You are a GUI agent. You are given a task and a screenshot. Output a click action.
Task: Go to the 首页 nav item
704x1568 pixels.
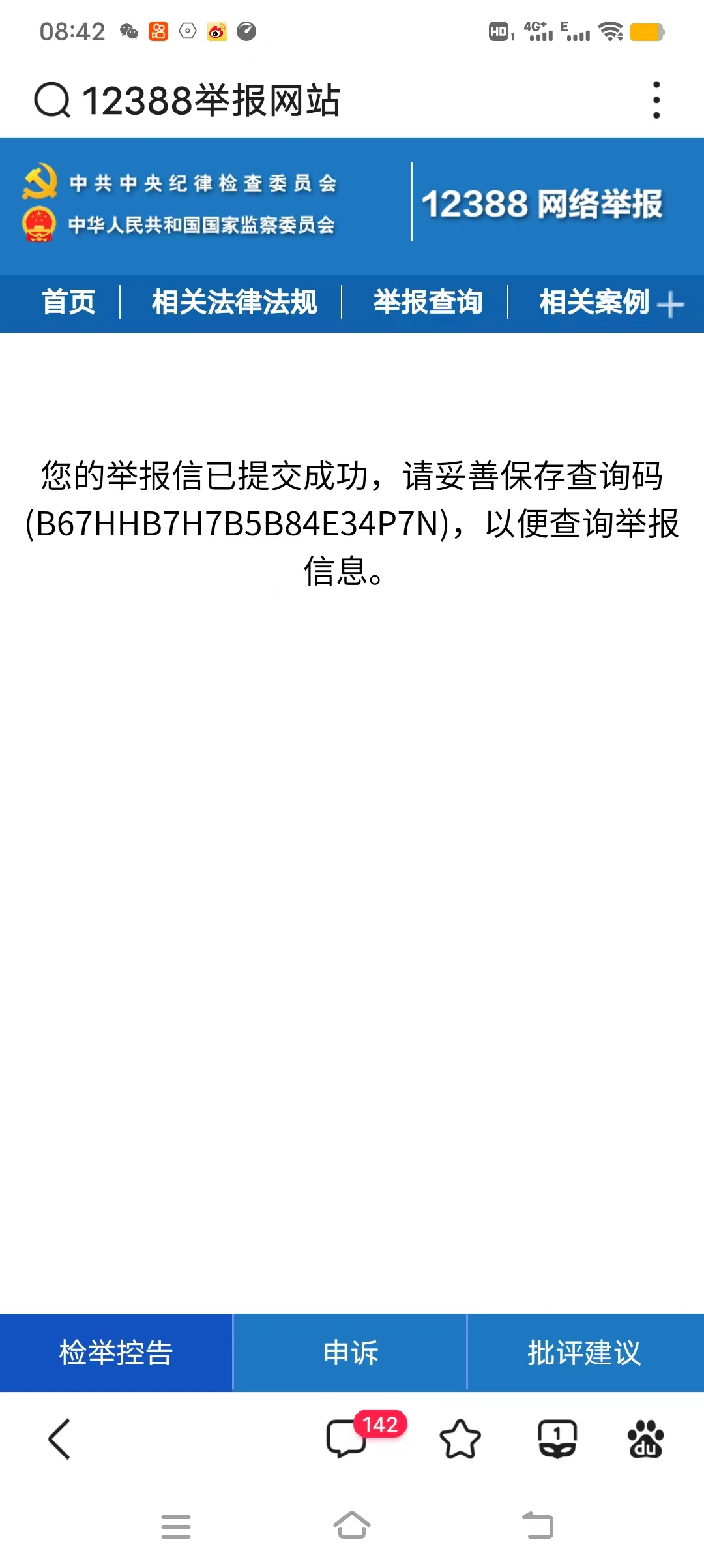coord(68,303)
